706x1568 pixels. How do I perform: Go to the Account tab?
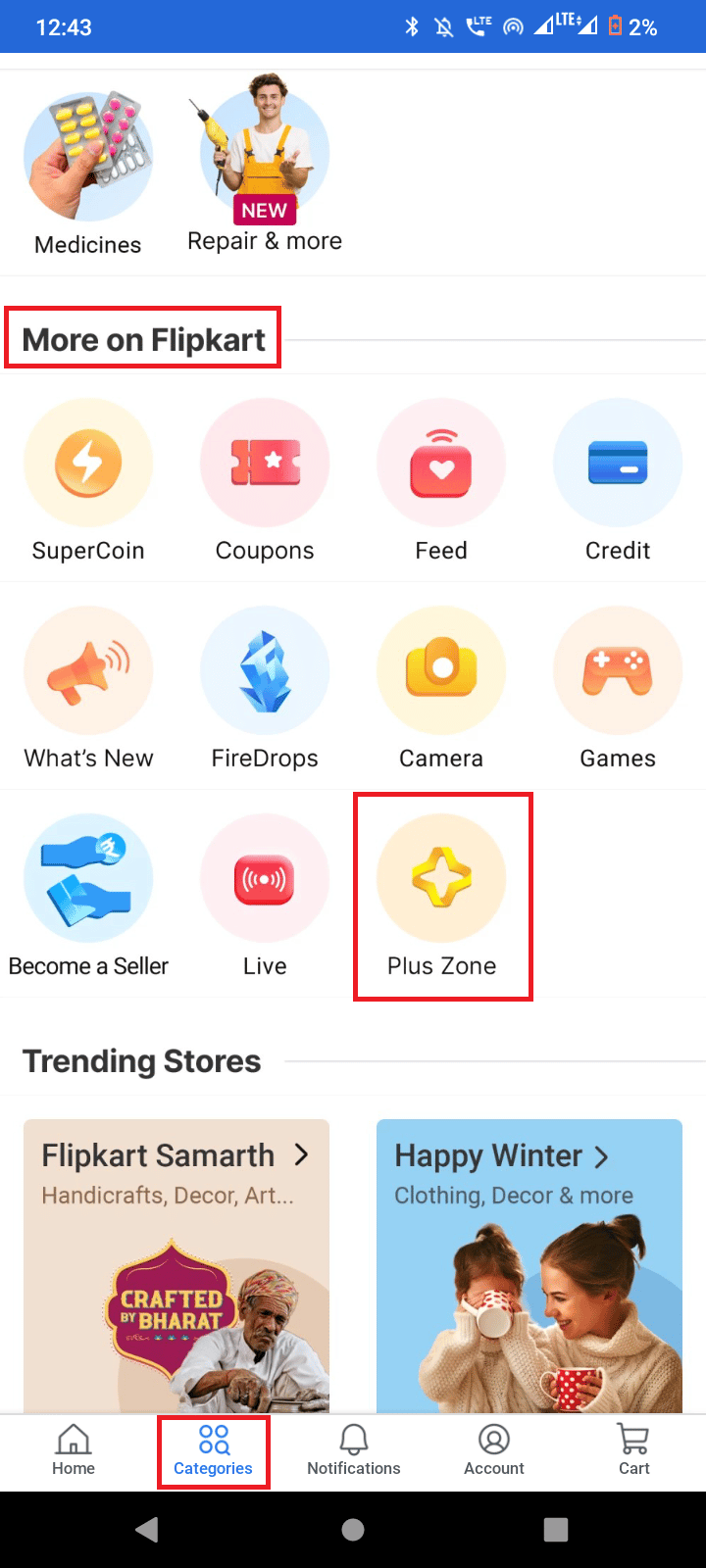tap(494, 1450)
